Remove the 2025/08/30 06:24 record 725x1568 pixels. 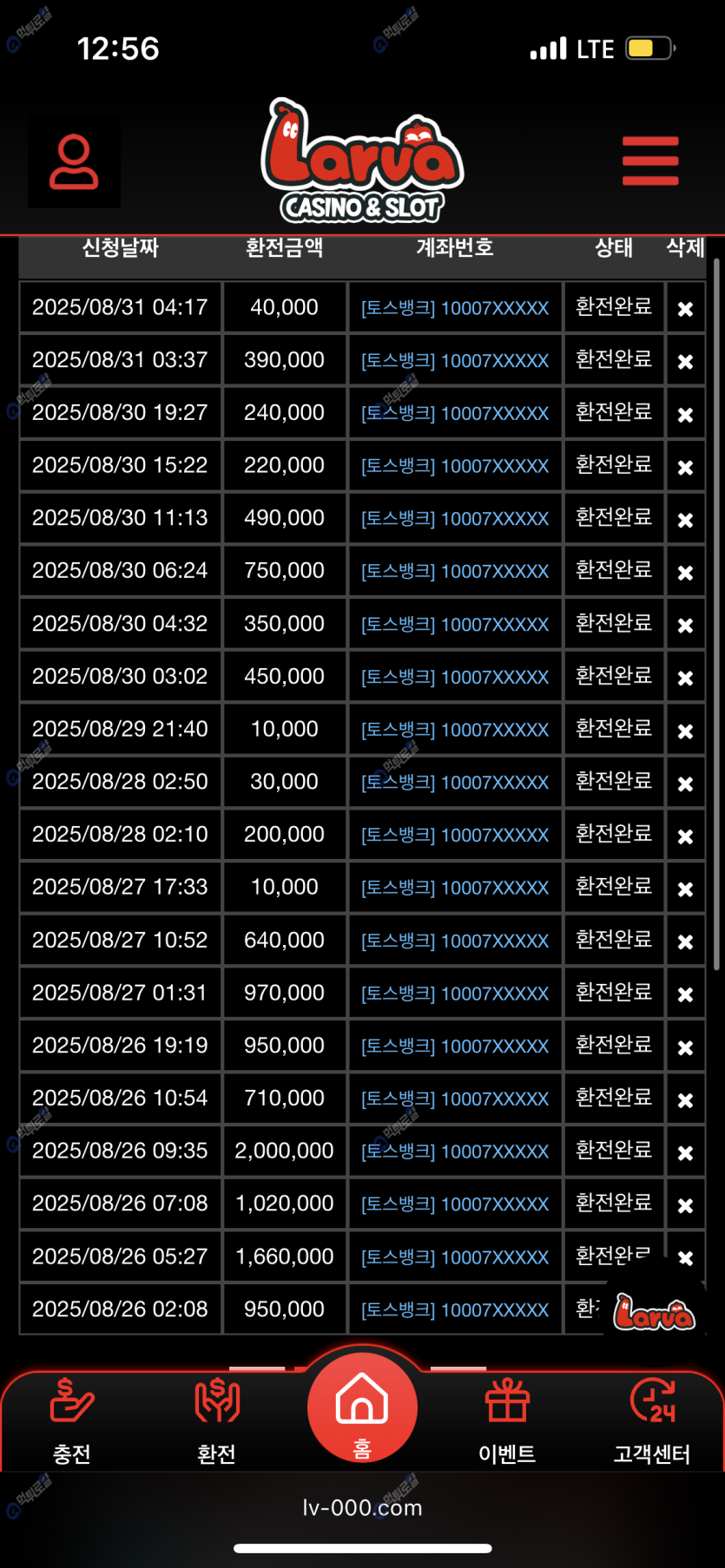[x=685, y=572]
